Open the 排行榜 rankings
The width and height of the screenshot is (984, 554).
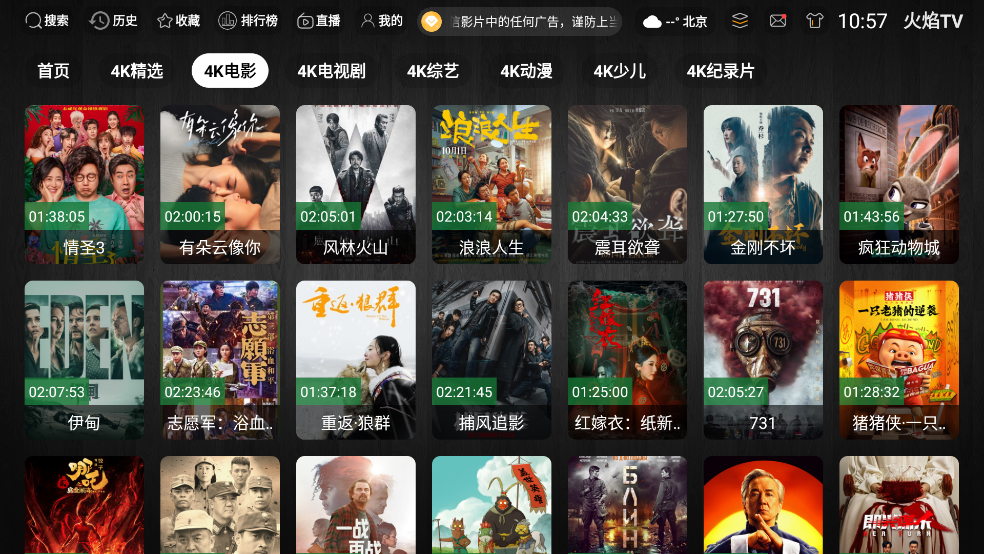(248, 21)
